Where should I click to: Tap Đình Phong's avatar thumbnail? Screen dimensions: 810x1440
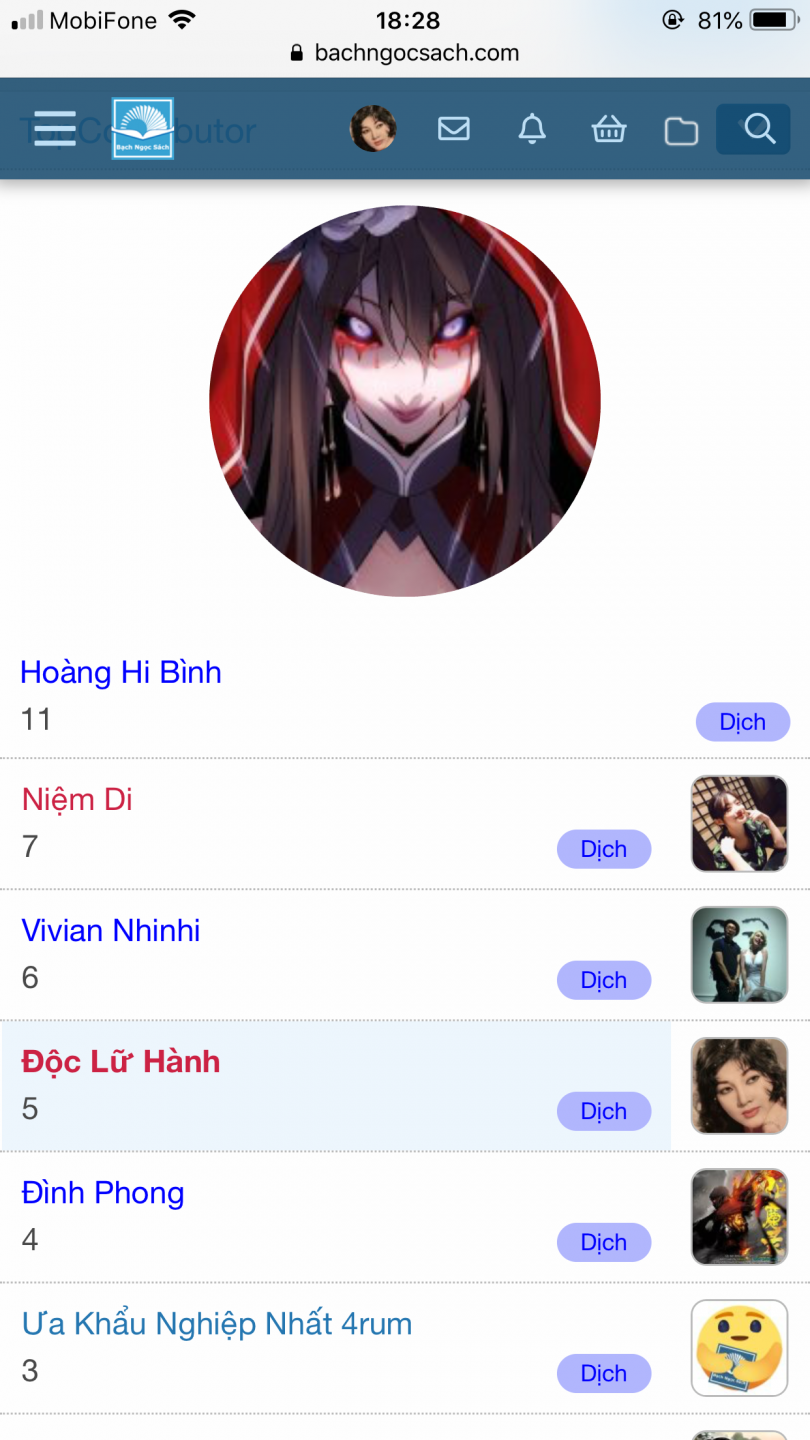tap(739, 1217)
